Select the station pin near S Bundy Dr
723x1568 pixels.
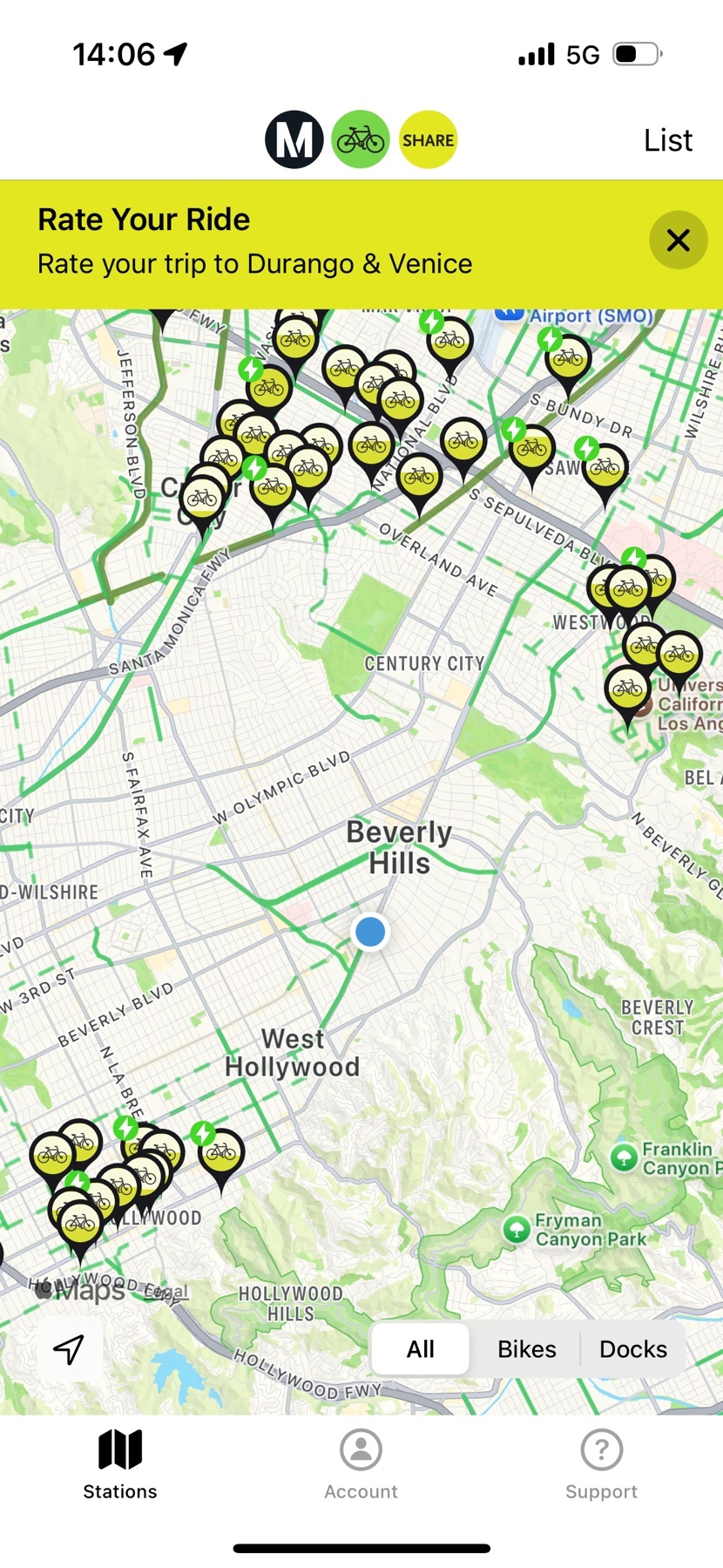568,359
